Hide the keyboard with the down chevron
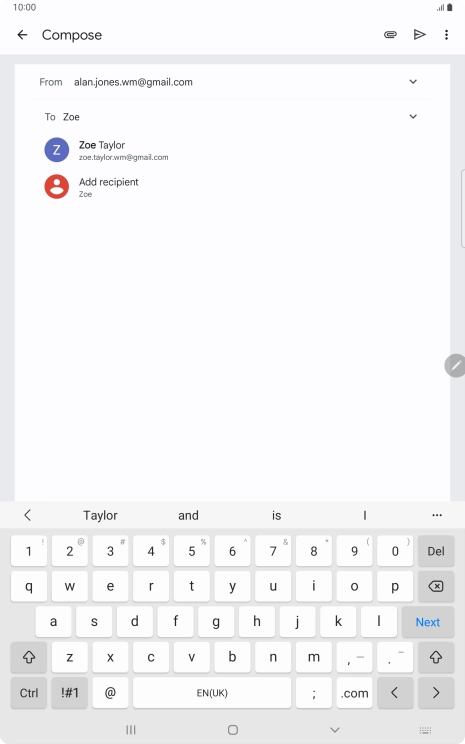 (335, 730)
